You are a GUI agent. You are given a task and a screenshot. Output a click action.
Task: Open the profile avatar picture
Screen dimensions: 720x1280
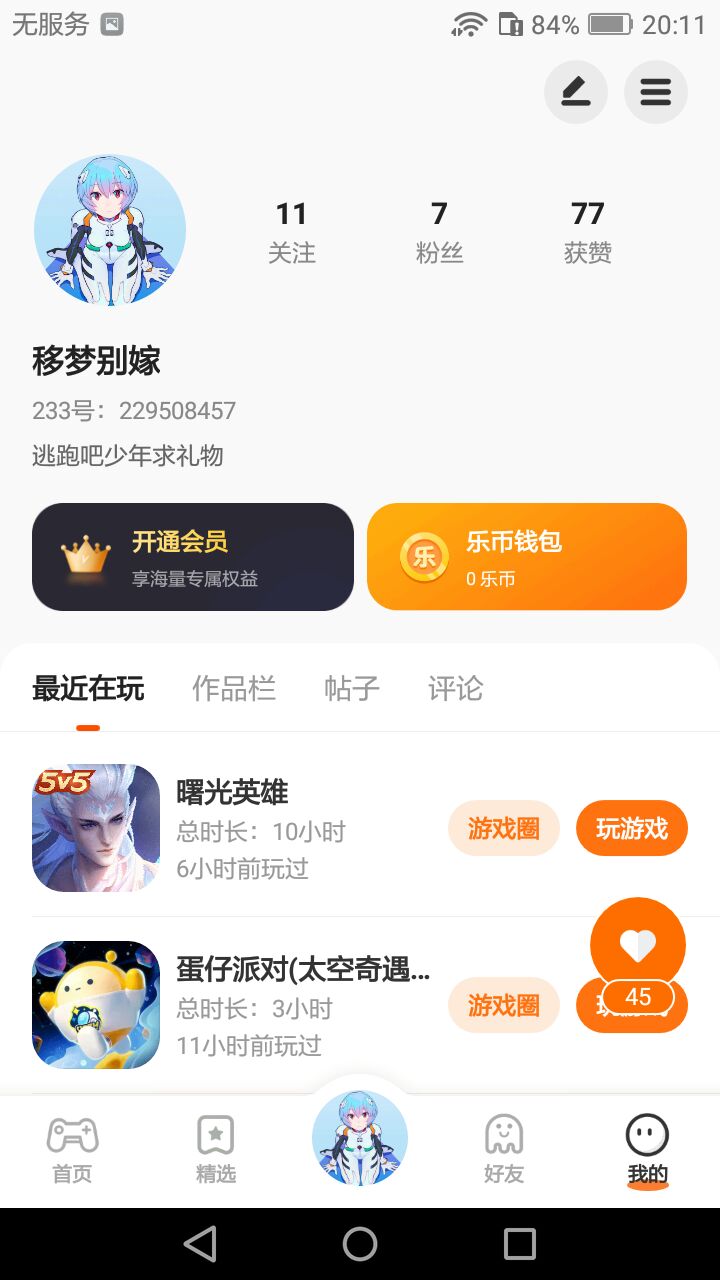point(110,230)
